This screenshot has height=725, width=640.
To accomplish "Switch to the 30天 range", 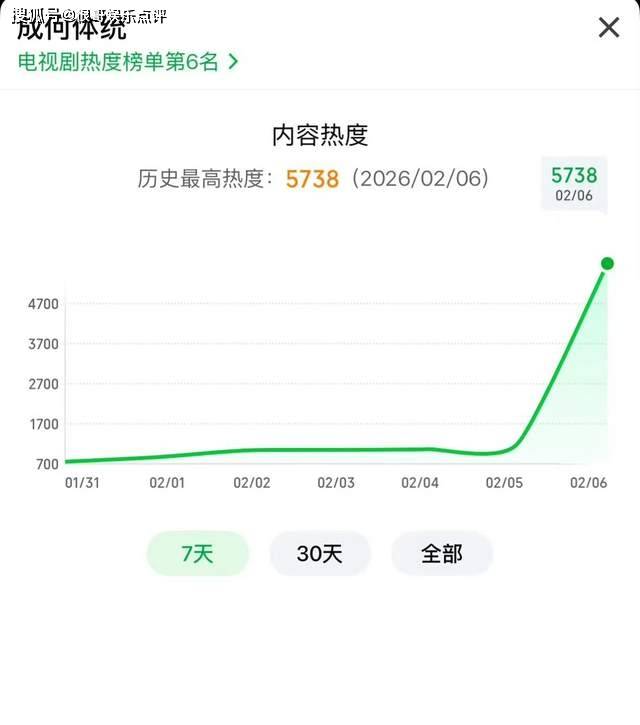I will pyautogui.click(x=320, y=554).
